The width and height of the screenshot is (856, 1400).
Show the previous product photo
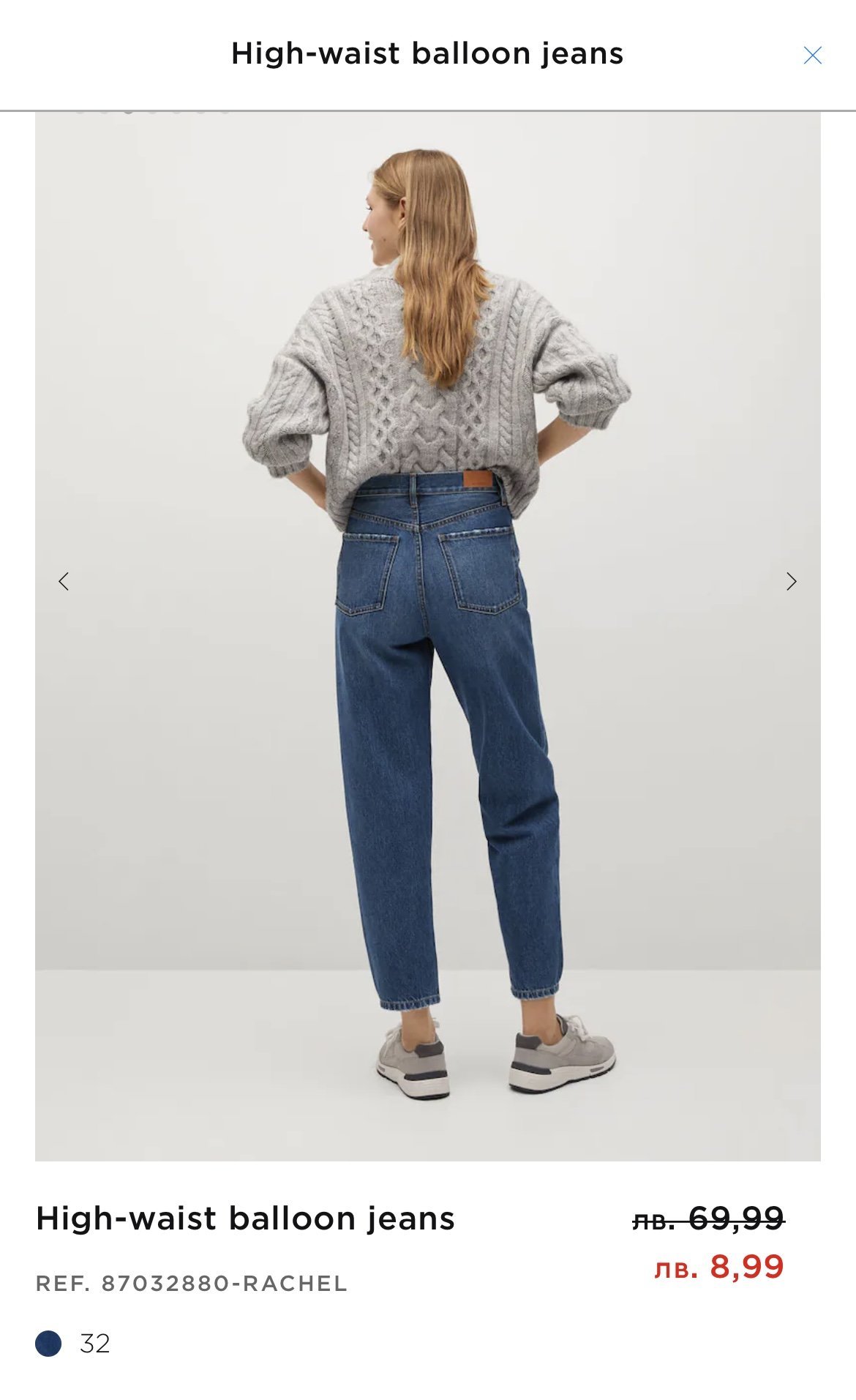tap(64, 581)
